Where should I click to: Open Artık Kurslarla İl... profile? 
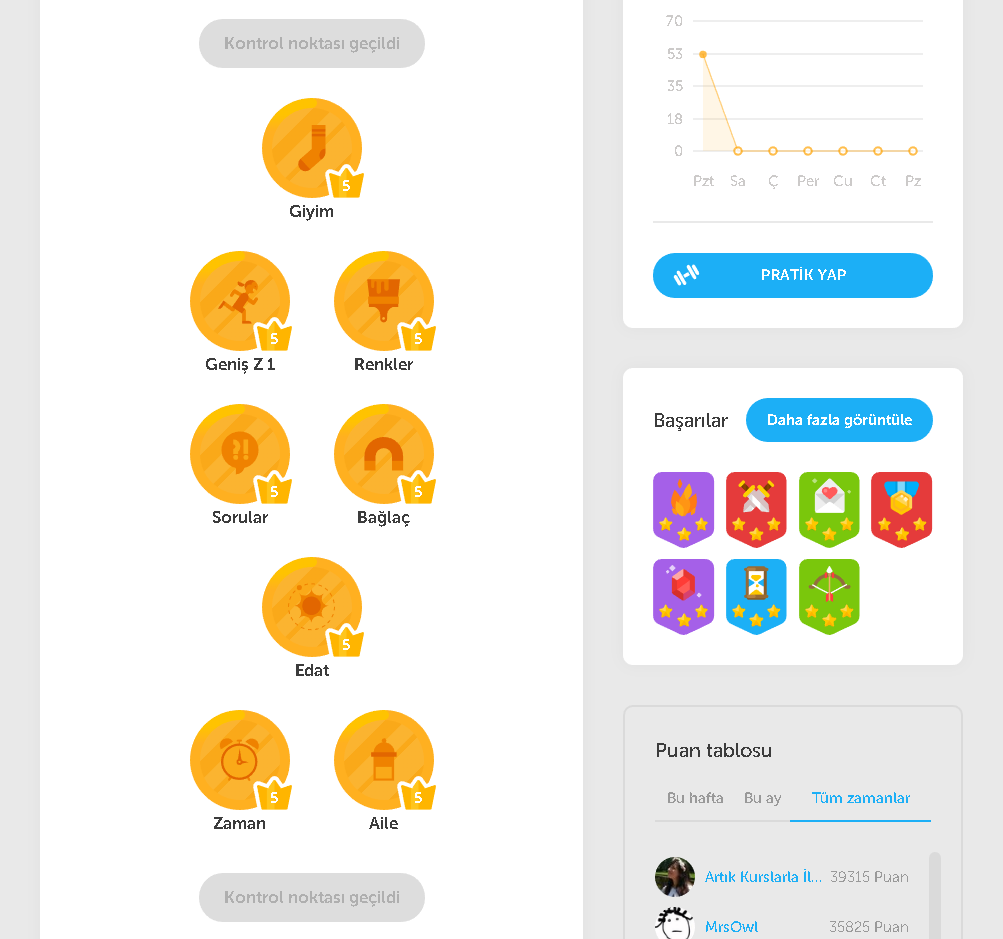tap(762, 877)
